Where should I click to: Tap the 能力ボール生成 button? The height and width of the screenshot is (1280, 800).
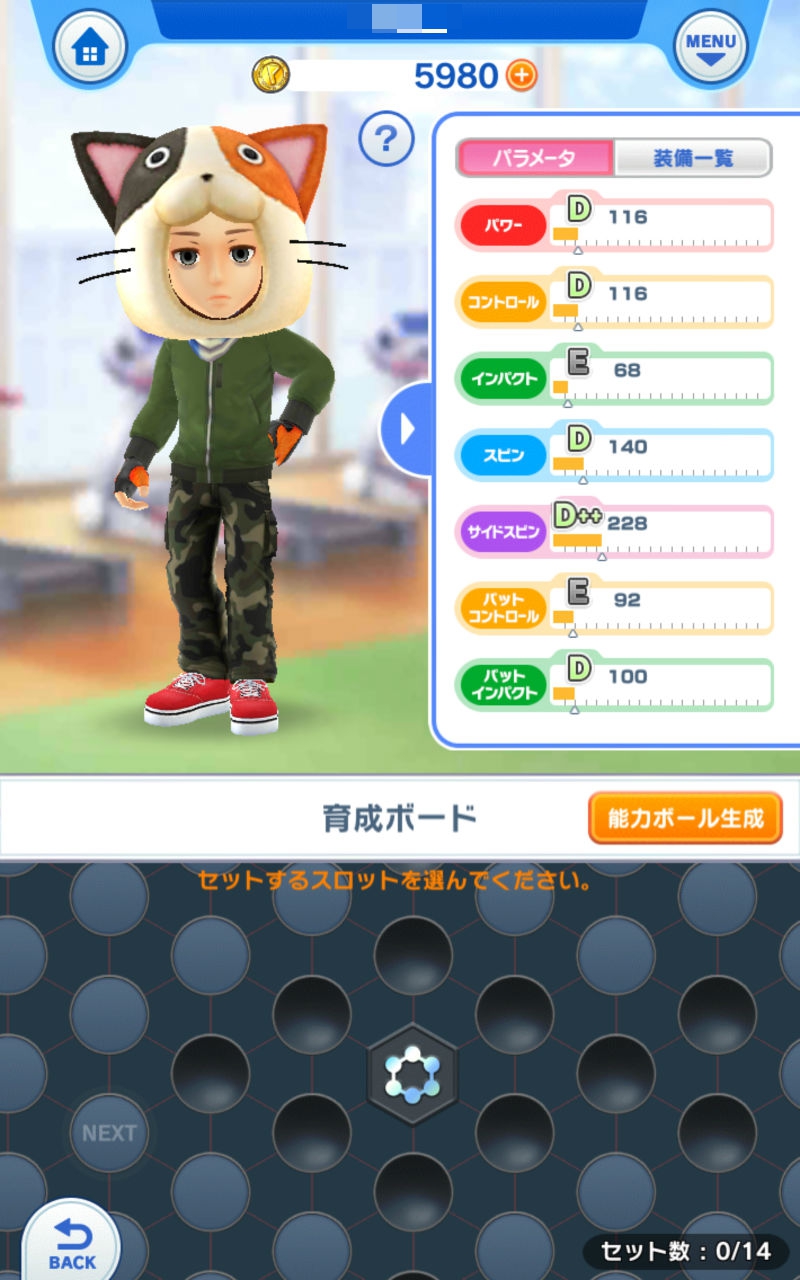[685, 818]
